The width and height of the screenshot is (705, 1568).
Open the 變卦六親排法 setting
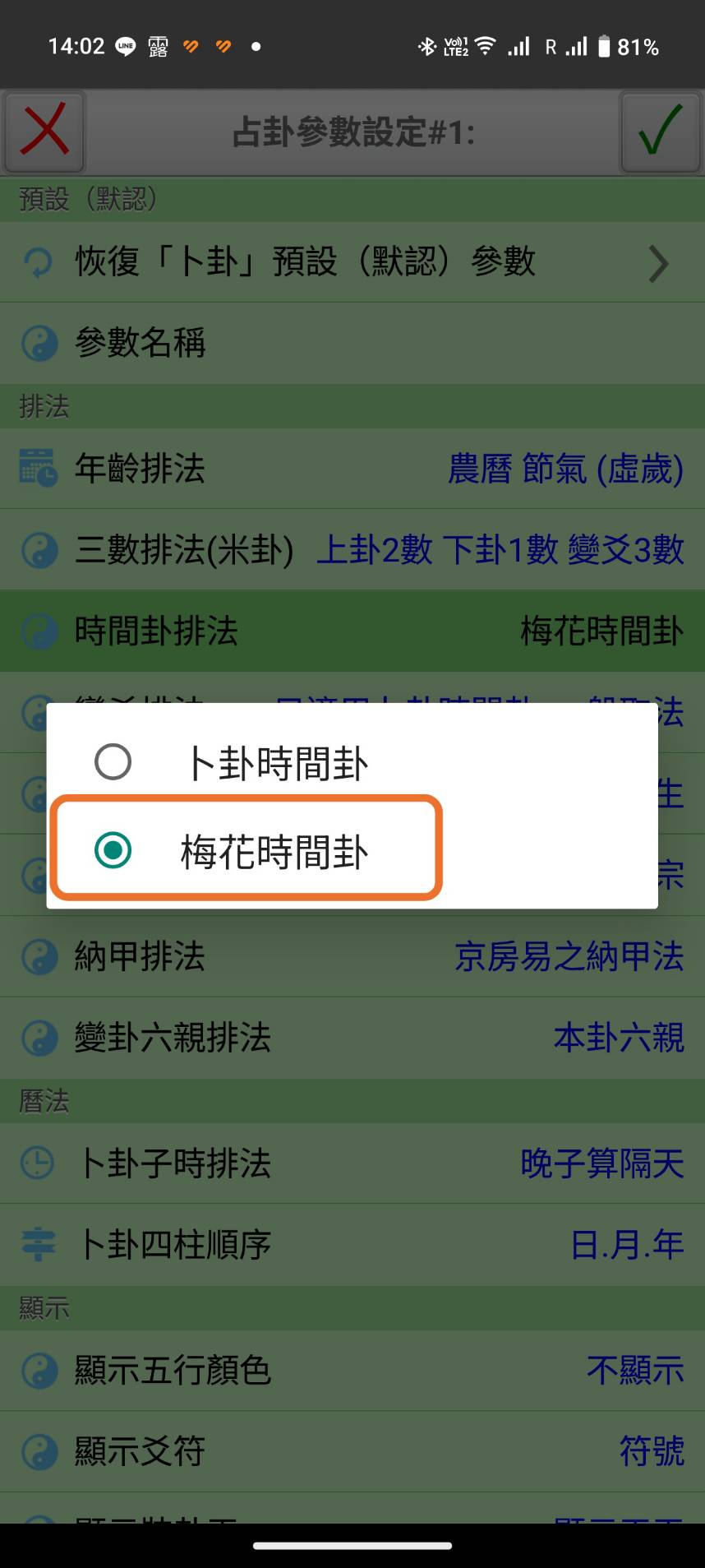click(352, 1038)
